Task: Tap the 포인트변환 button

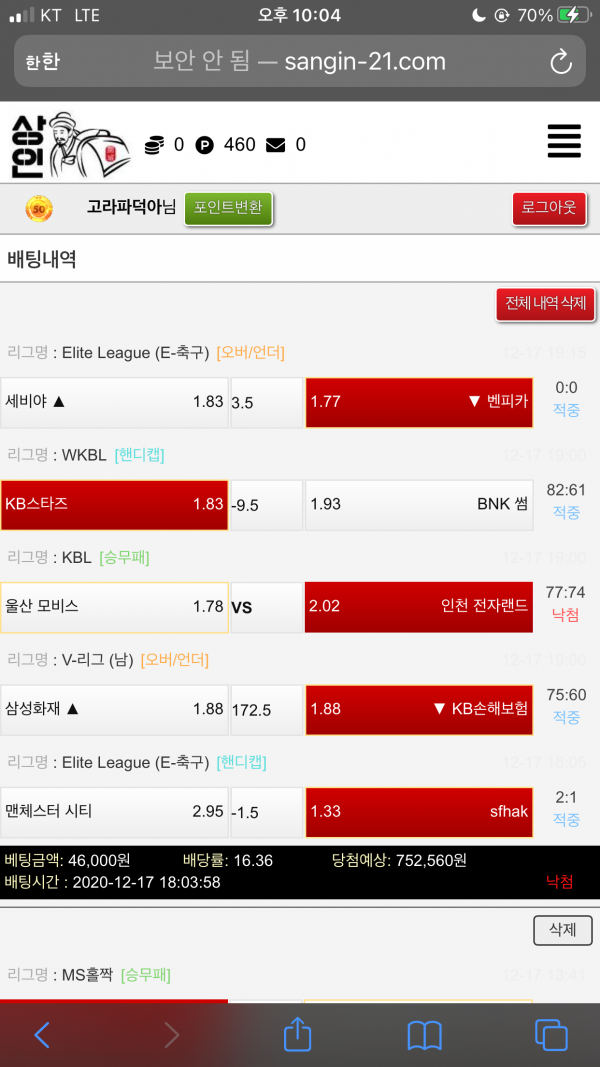Action: point(228,208)
